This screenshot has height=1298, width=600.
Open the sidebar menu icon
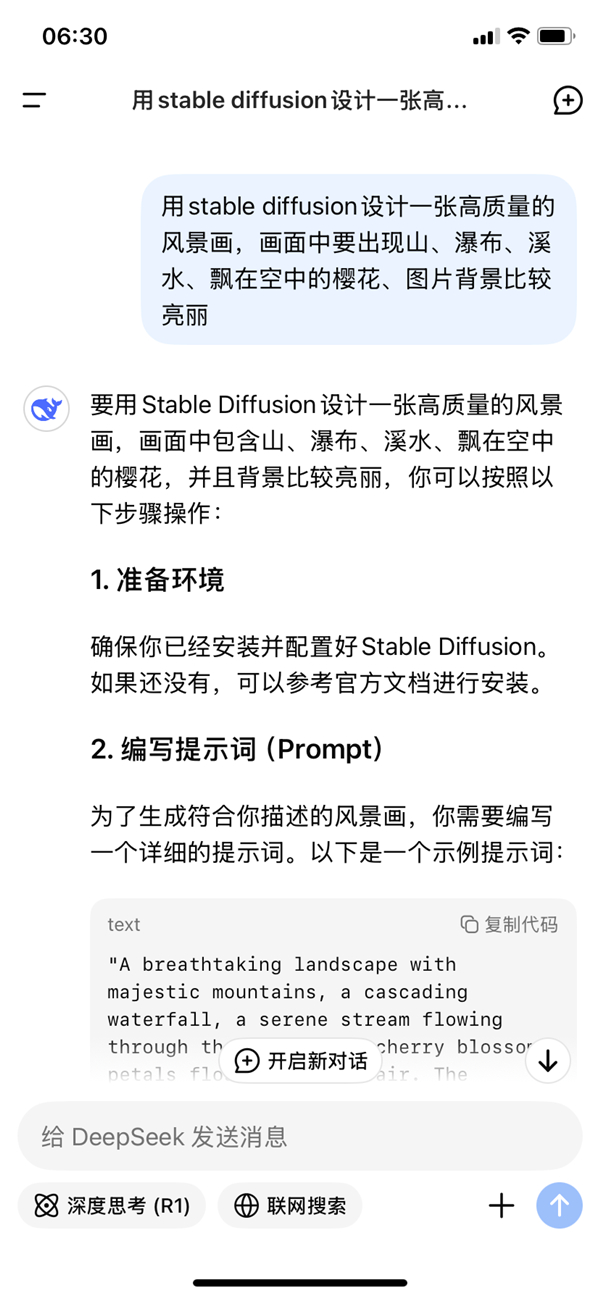[x=34, y=100]
